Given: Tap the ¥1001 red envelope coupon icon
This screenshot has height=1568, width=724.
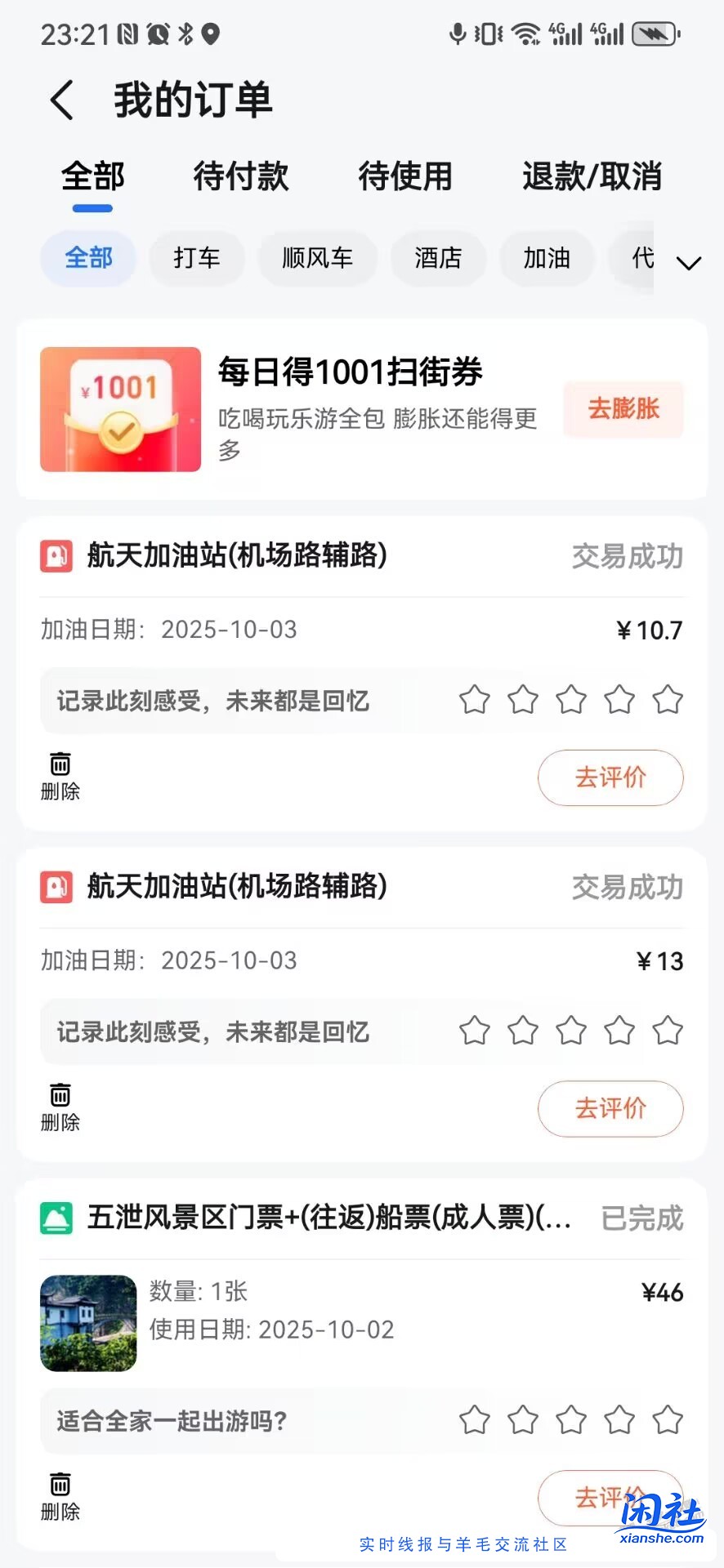Looking at the screenshot, I should tap(119, 408).
